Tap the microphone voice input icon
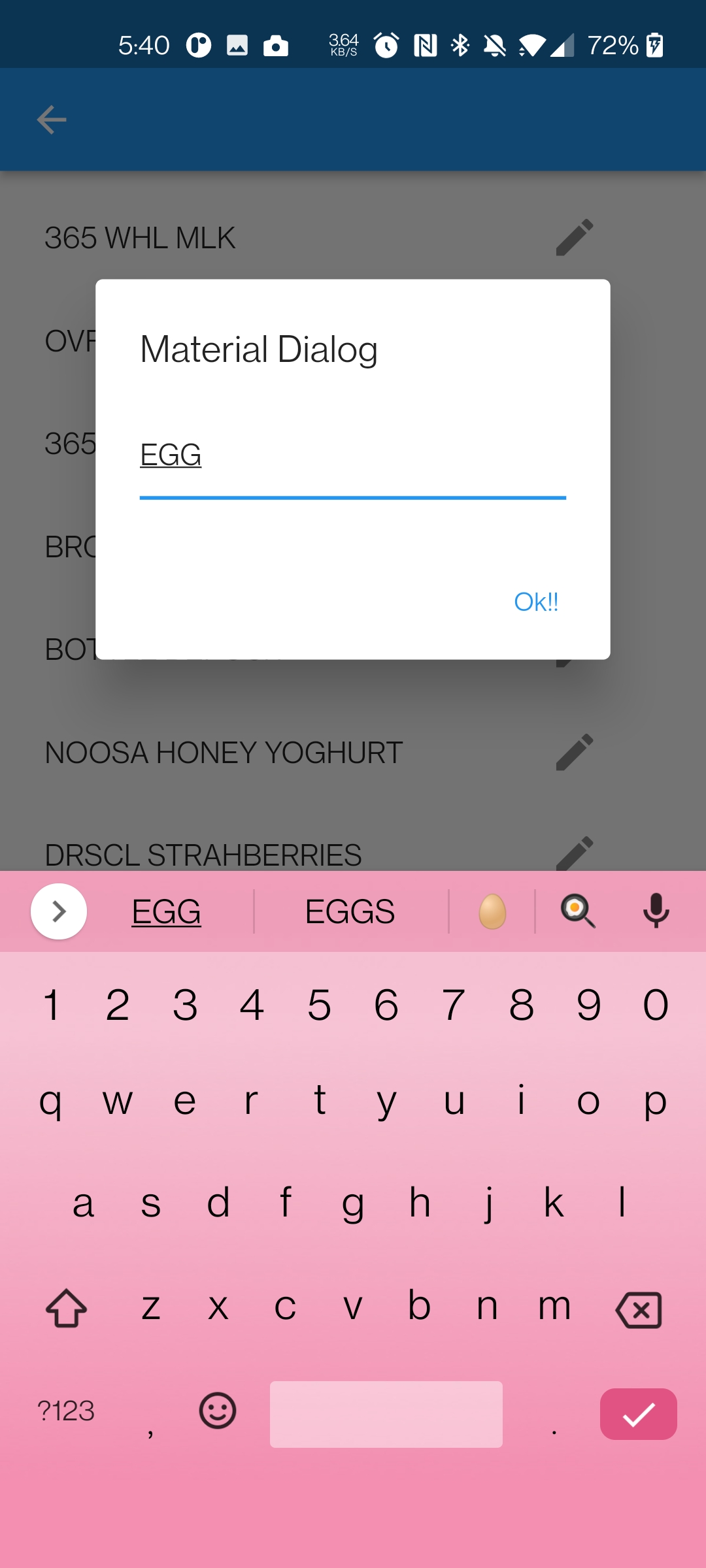The height and width of the screenshot is (1568, 706). coord(656,910)
